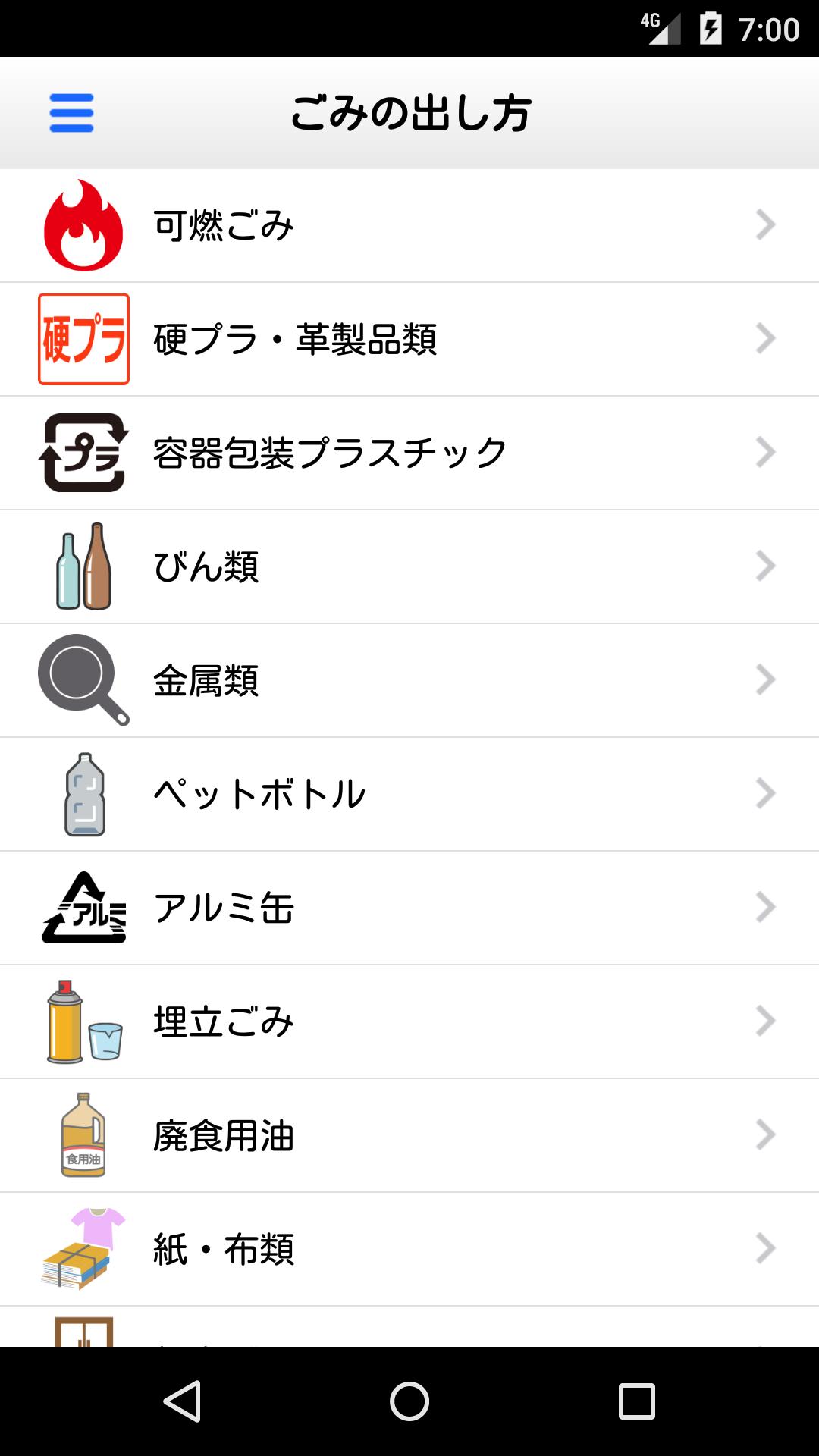Go back with the system back button

(183, 1401)
